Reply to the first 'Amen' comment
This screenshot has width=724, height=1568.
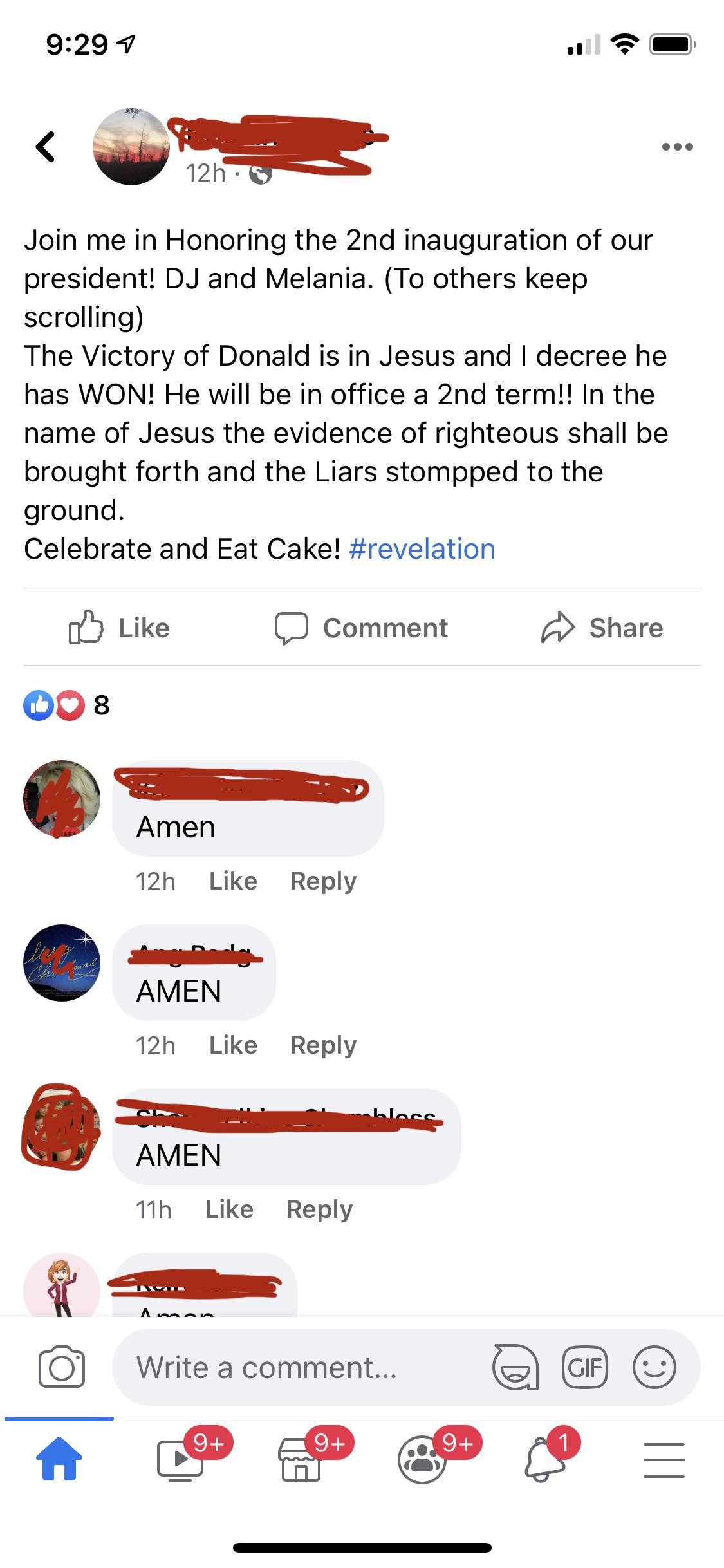click(x=323, y=881)
